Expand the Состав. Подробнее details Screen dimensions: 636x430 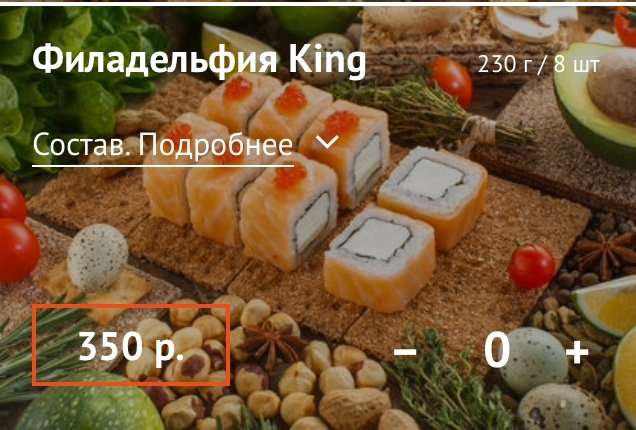tap(185, 143)
